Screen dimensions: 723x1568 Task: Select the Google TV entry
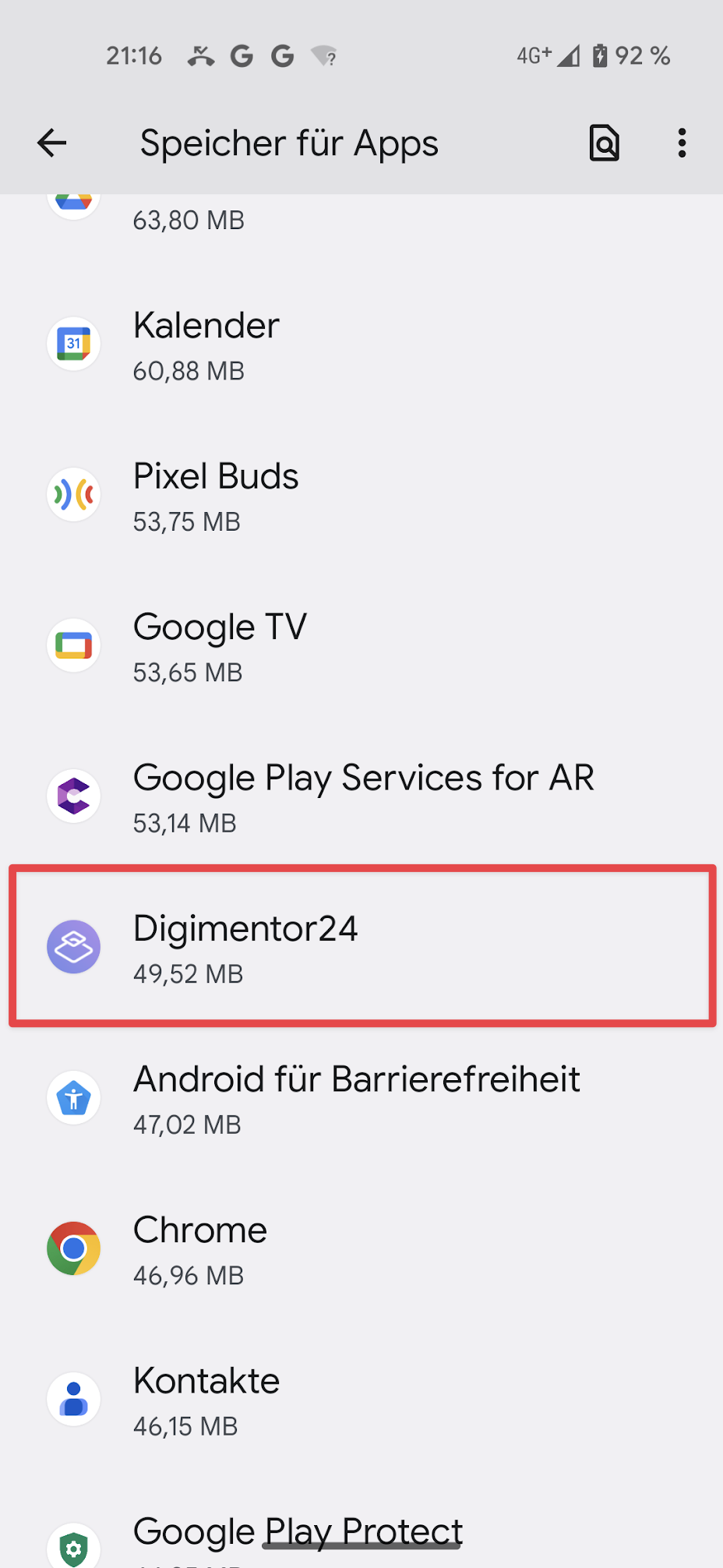click(x=361, y=647)
